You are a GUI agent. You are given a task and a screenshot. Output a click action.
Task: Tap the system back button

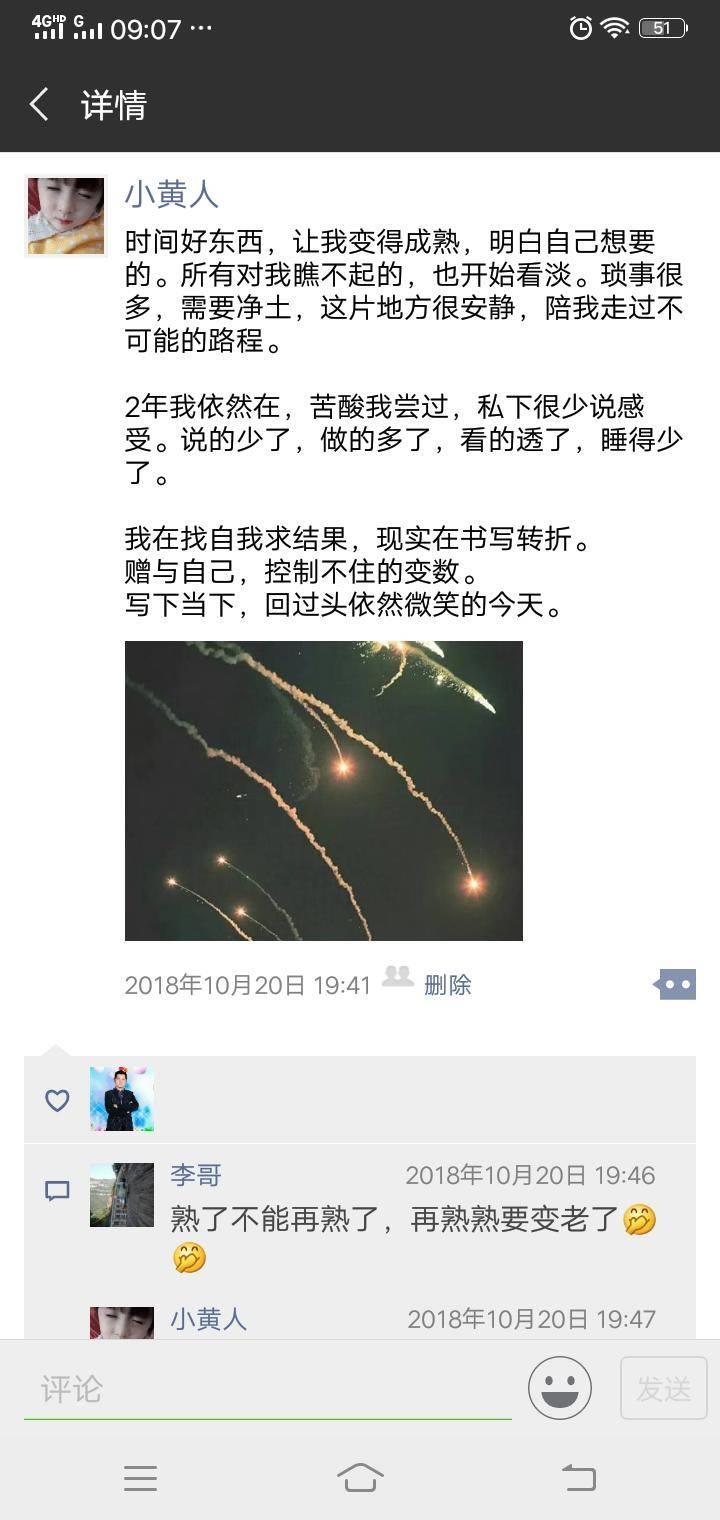tap(578, 1477)
